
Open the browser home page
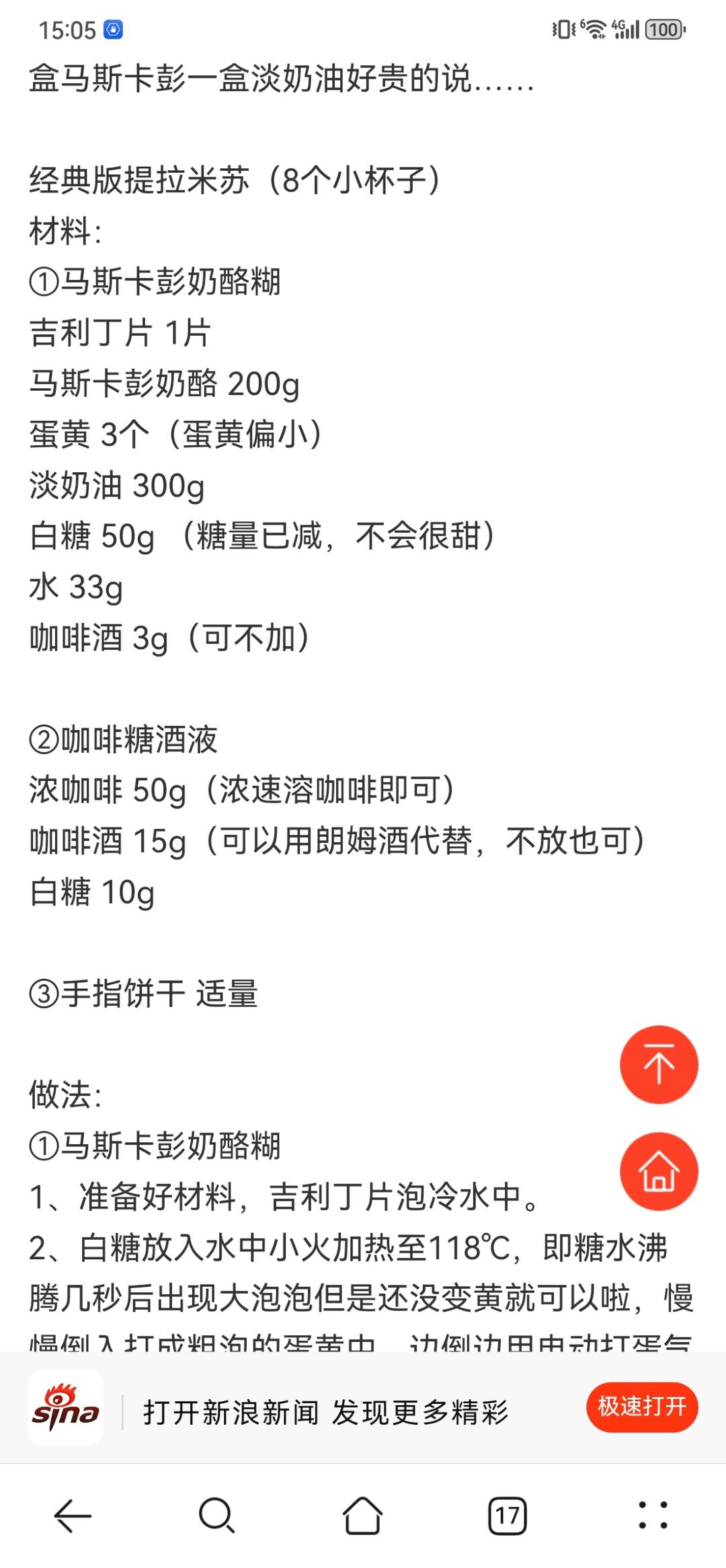pyautogui.click(x=362, y=1516)
